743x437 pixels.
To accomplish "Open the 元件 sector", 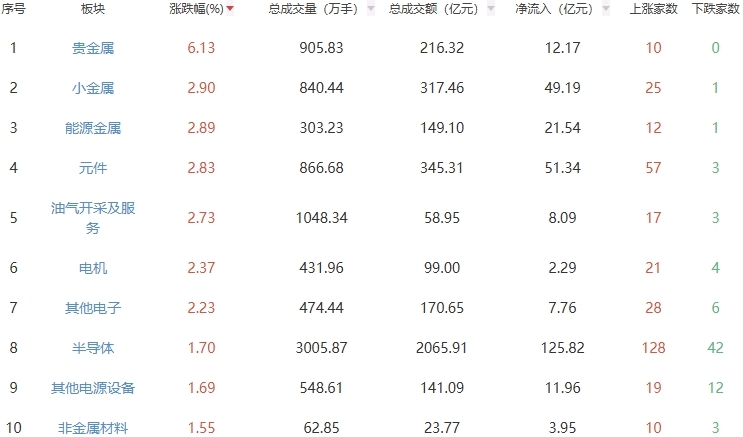I will (93, 168).
